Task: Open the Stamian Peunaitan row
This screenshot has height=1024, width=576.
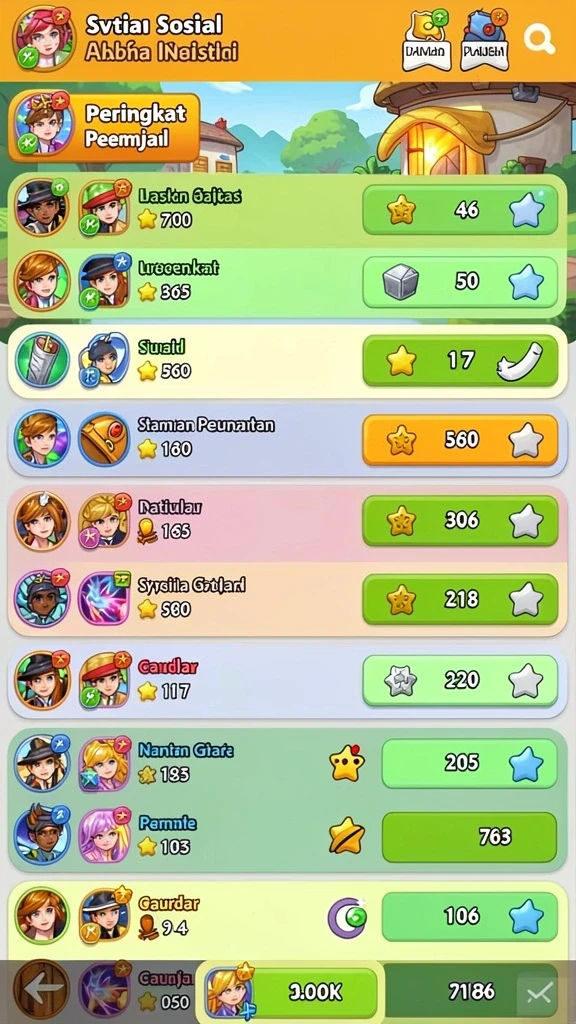Action: (x=287, y=440)
